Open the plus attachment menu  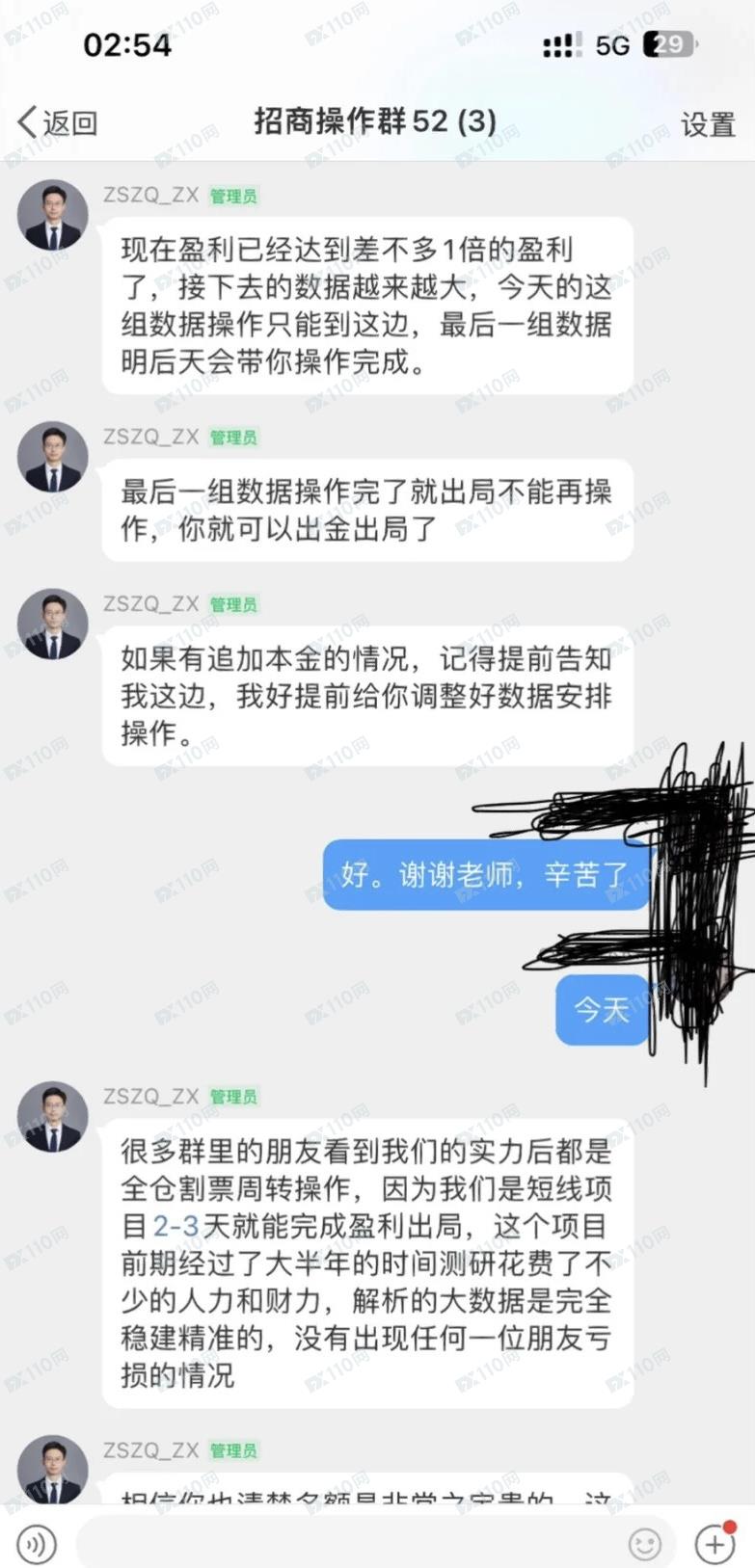point(715,1544)
